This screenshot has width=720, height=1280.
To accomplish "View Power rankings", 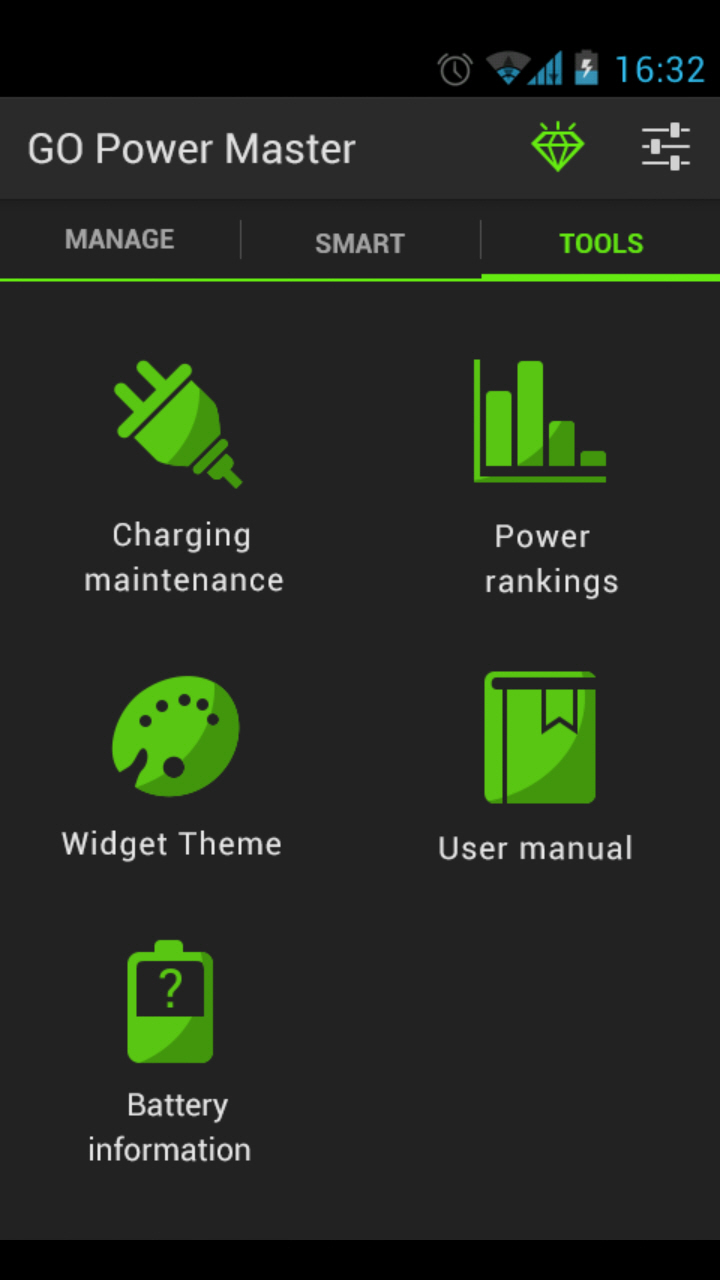I will coord(541,475).
